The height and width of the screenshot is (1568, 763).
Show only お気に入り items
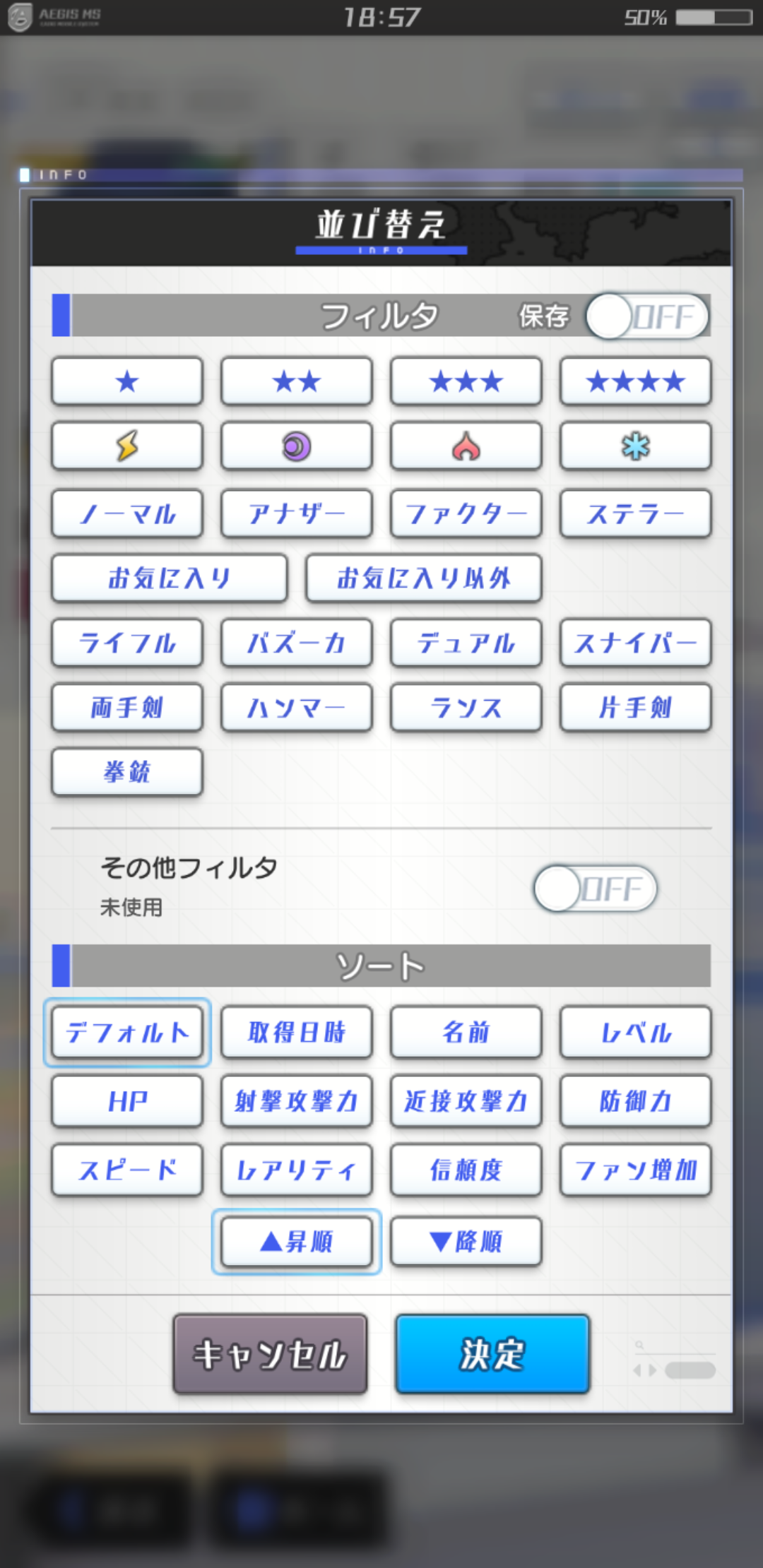pos(170,578)
